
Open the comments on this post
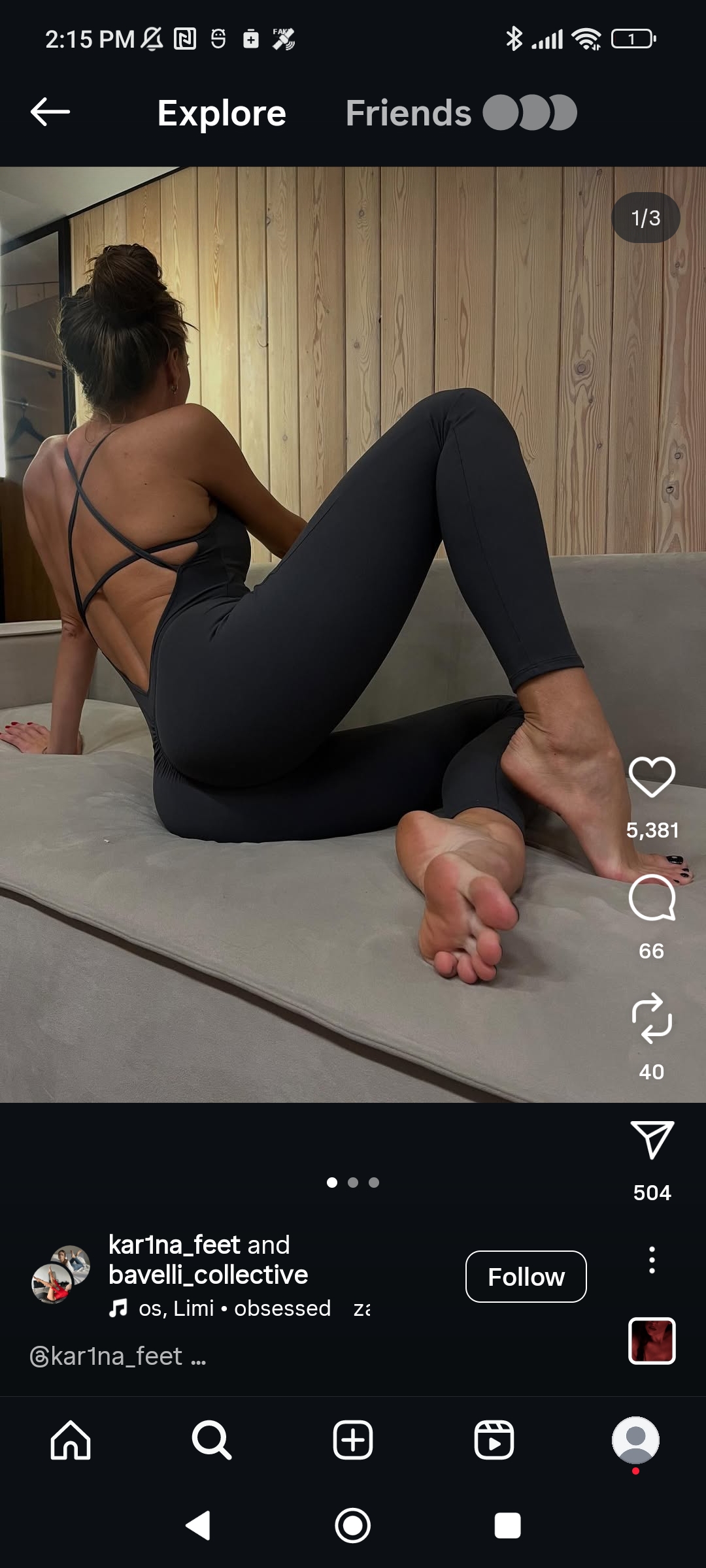(651, 898)
